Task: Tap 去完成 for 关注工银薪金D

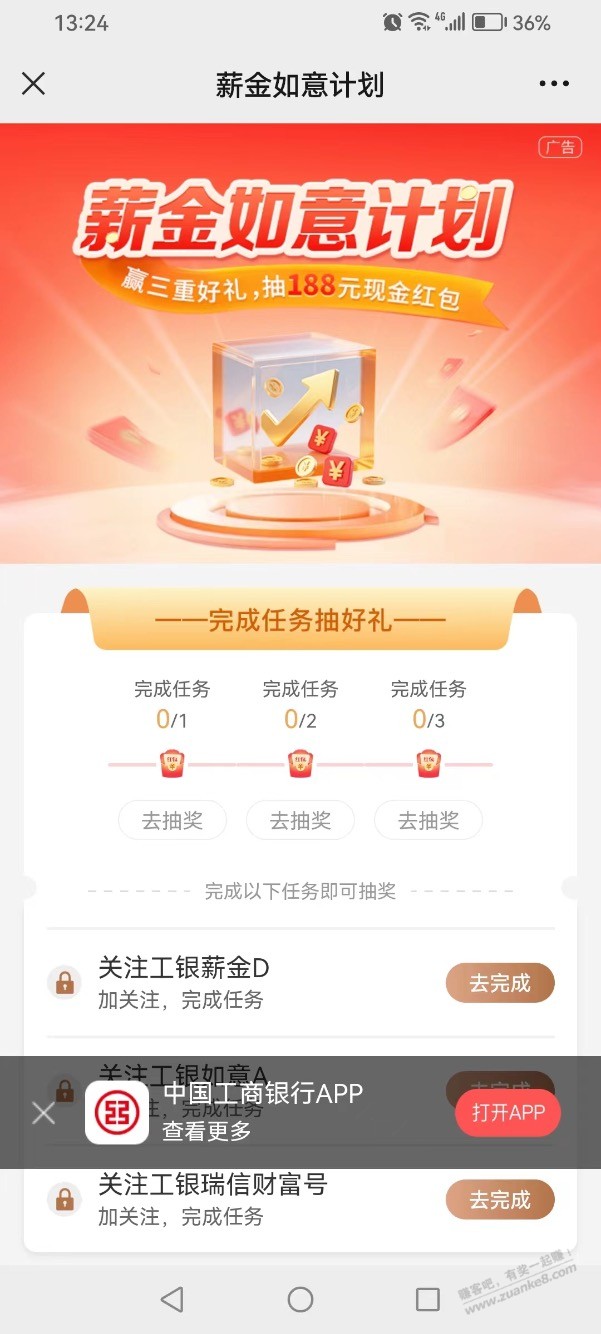Action: click(x=499, y=983)
